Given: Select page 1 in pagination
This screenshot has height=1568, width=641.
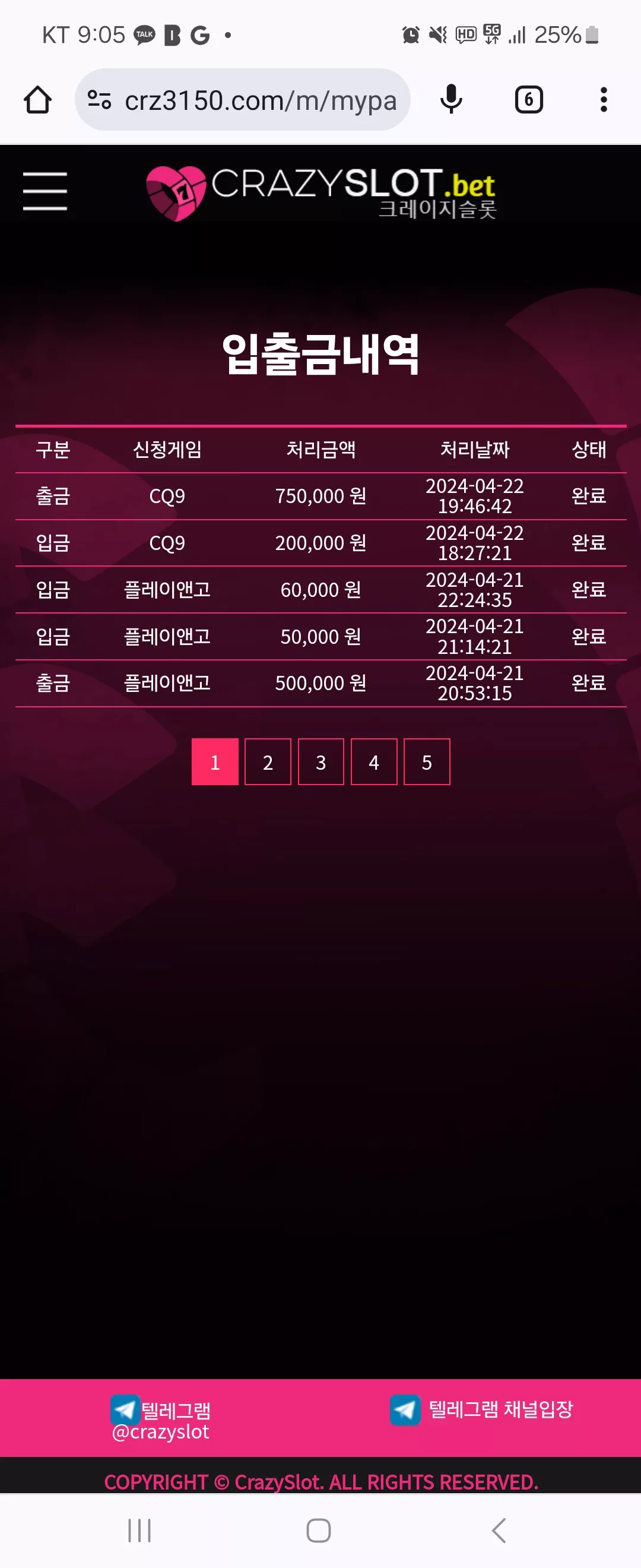Looking at the screenshot, I should pos(215,762).
